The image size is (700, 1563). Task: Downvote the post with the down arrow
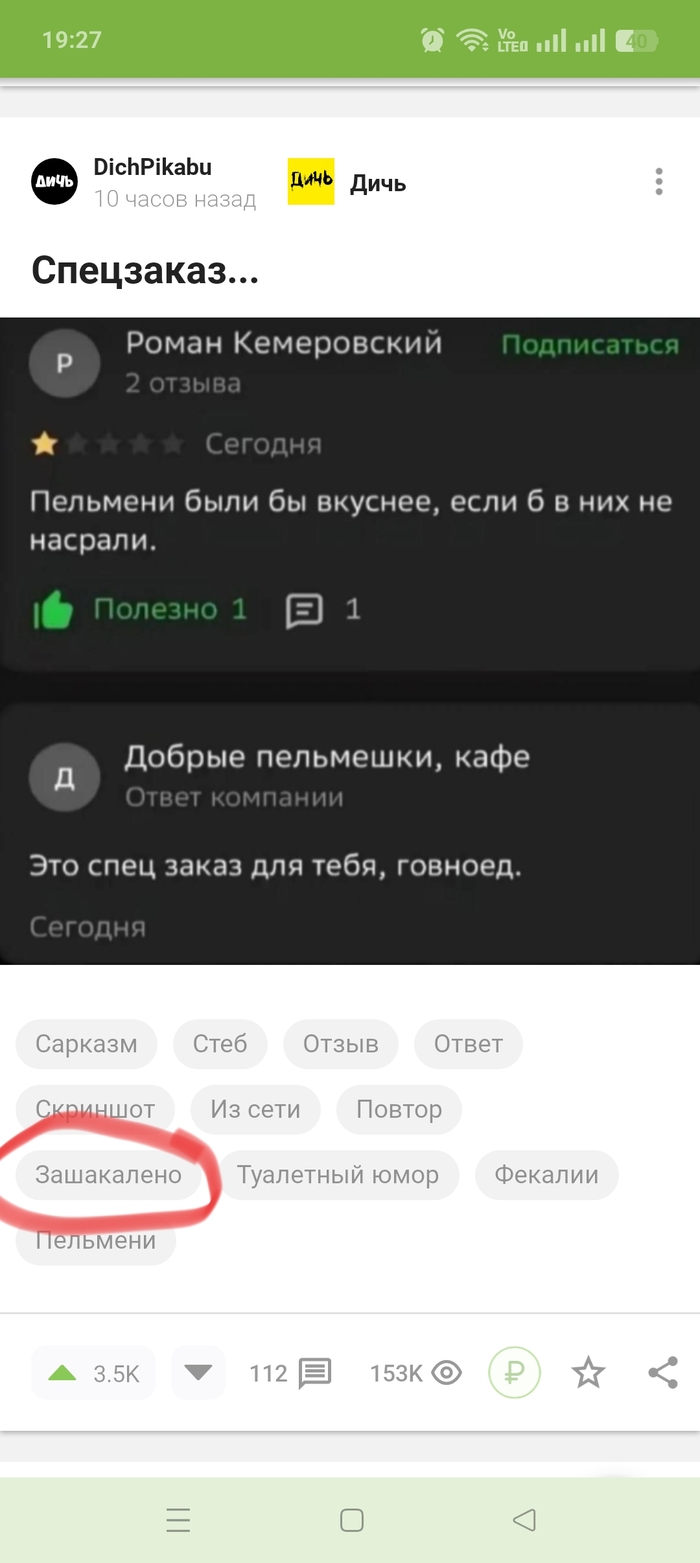[198, 1373]
